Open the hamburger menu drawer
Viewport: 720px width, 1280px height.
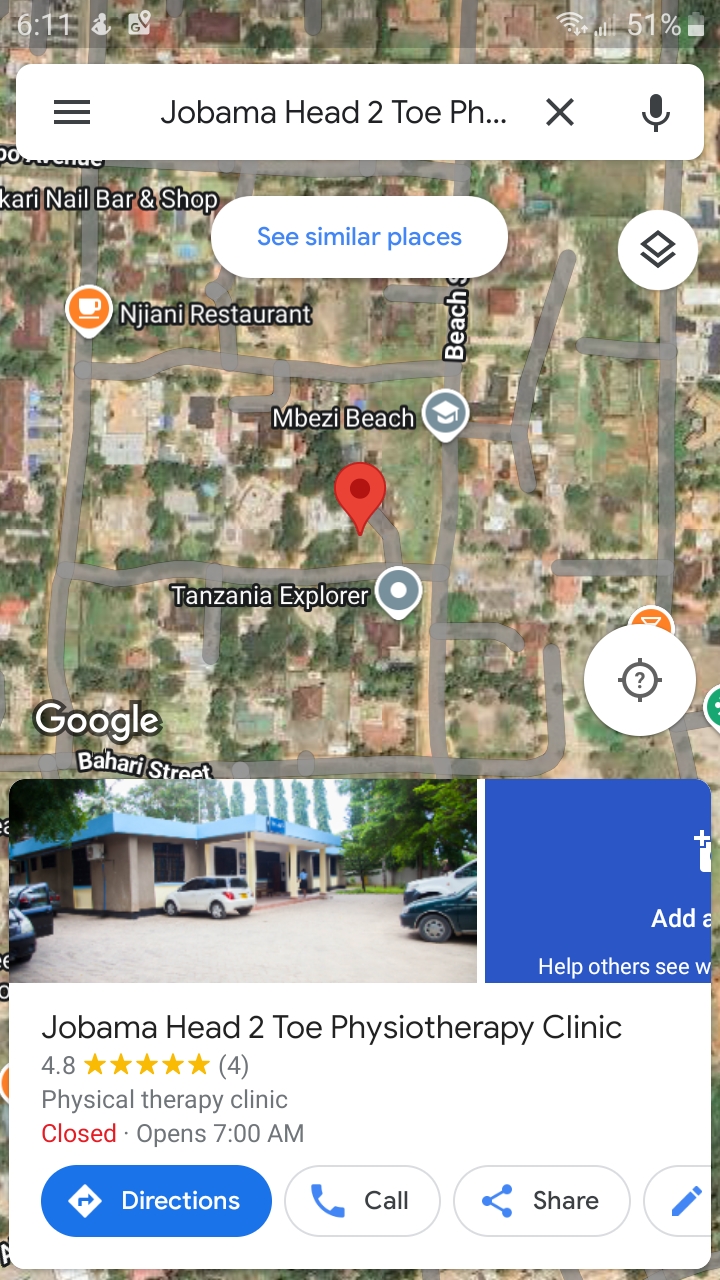coord(72,112)
